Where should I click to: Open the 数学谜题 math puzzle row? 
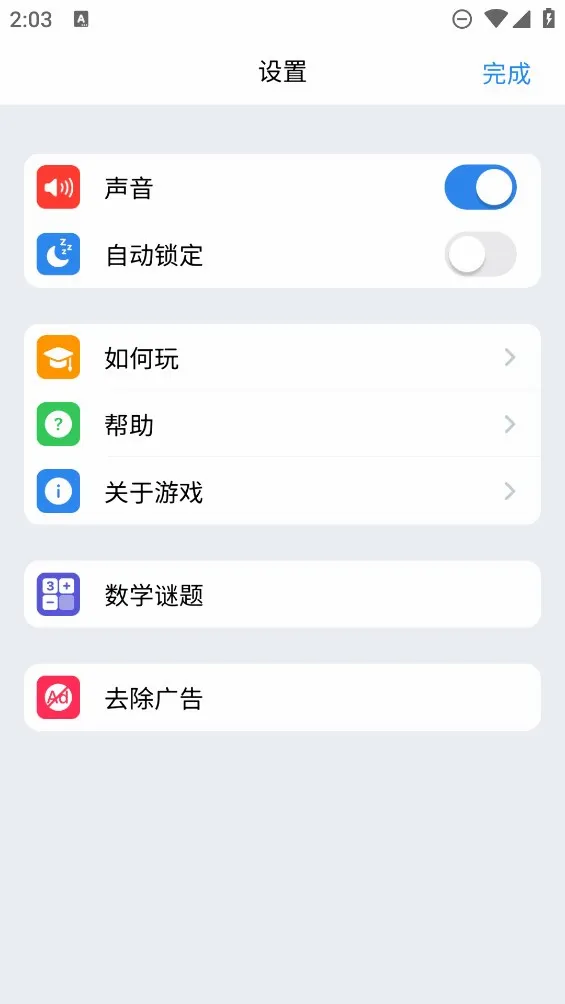(282, 594)
